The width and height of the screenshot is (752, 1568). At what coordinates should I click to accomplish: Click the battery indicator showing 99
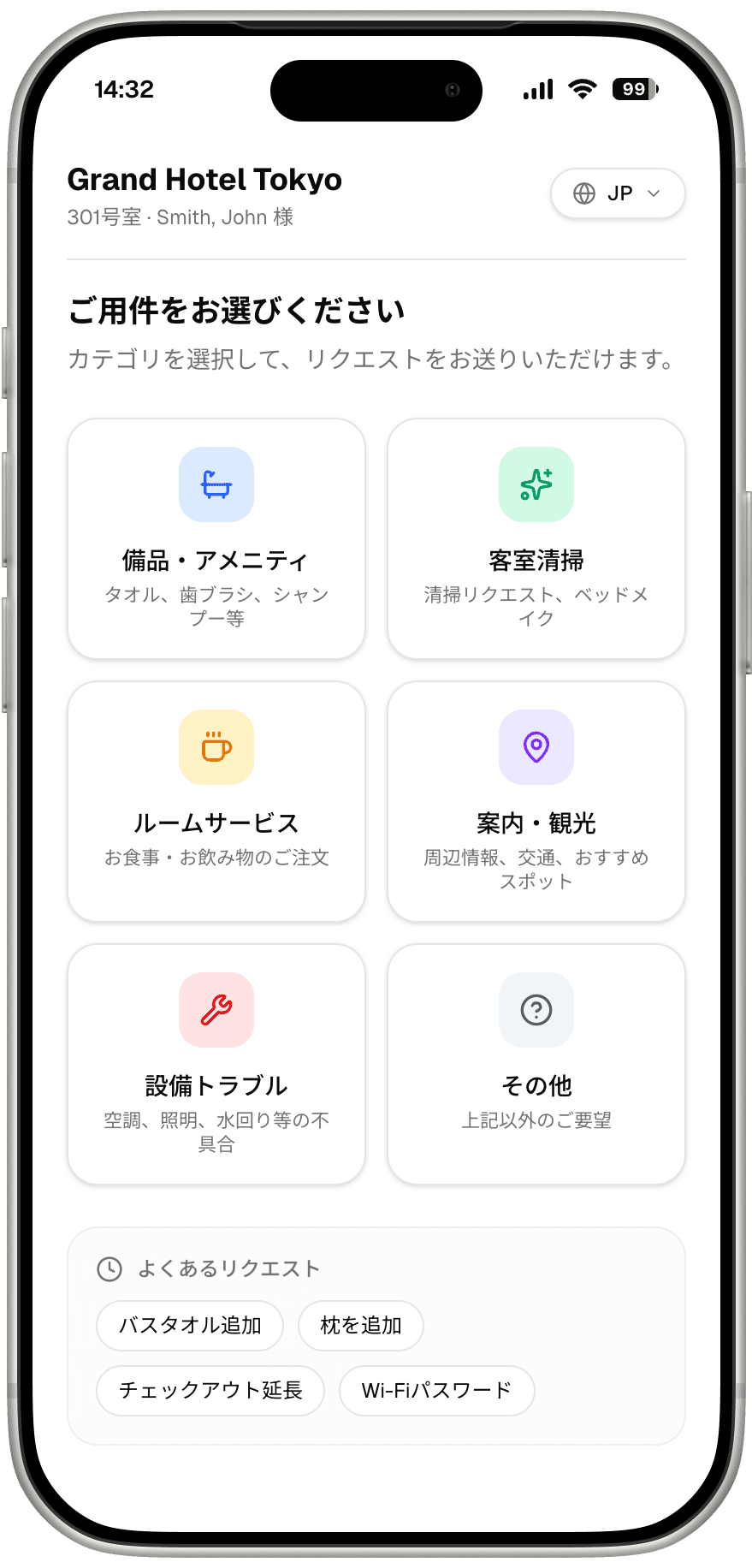pyautogui.click(x=633, y=88)
